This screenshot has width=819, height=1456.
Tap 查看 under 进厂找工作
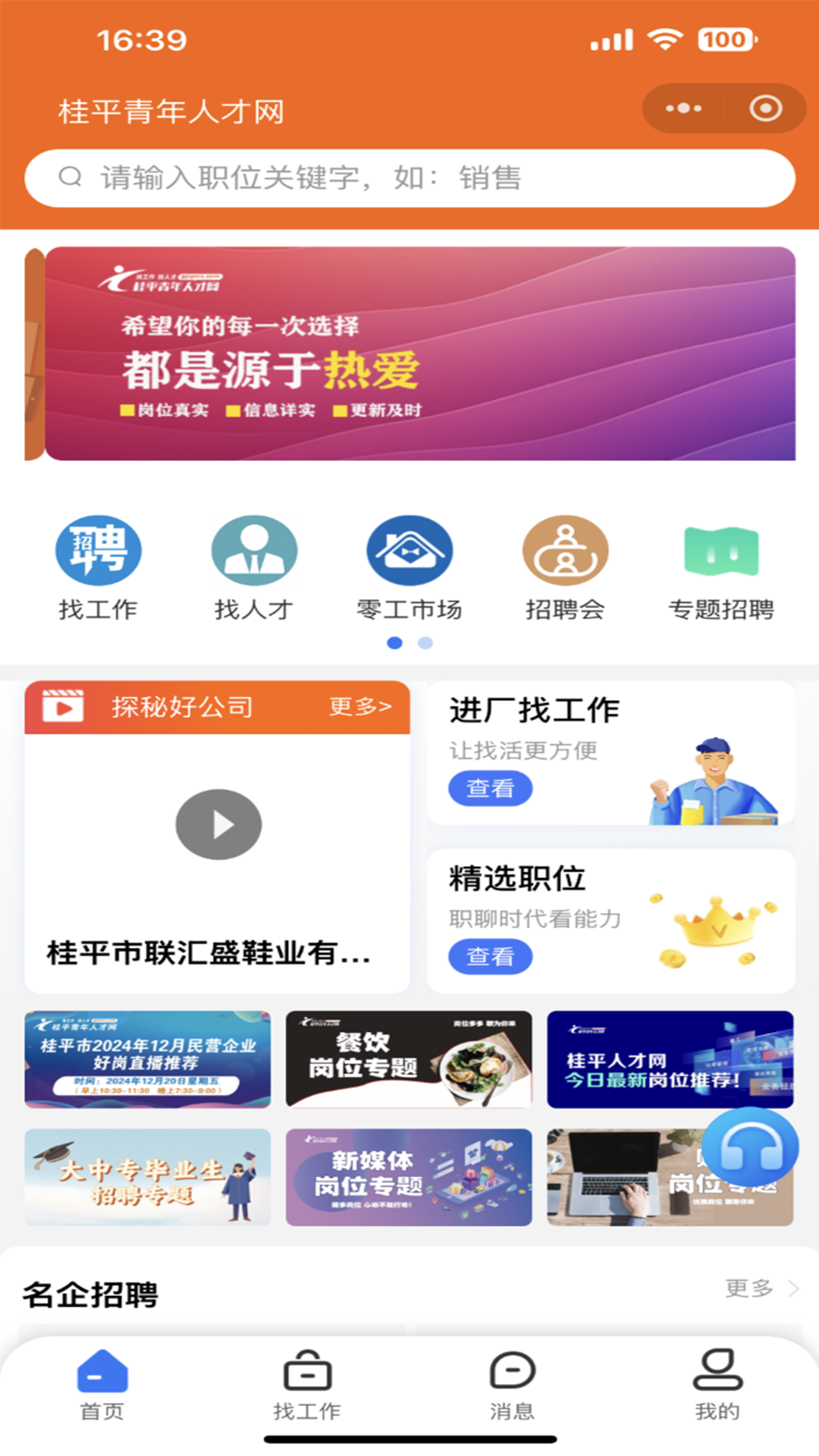coord(491,789)
